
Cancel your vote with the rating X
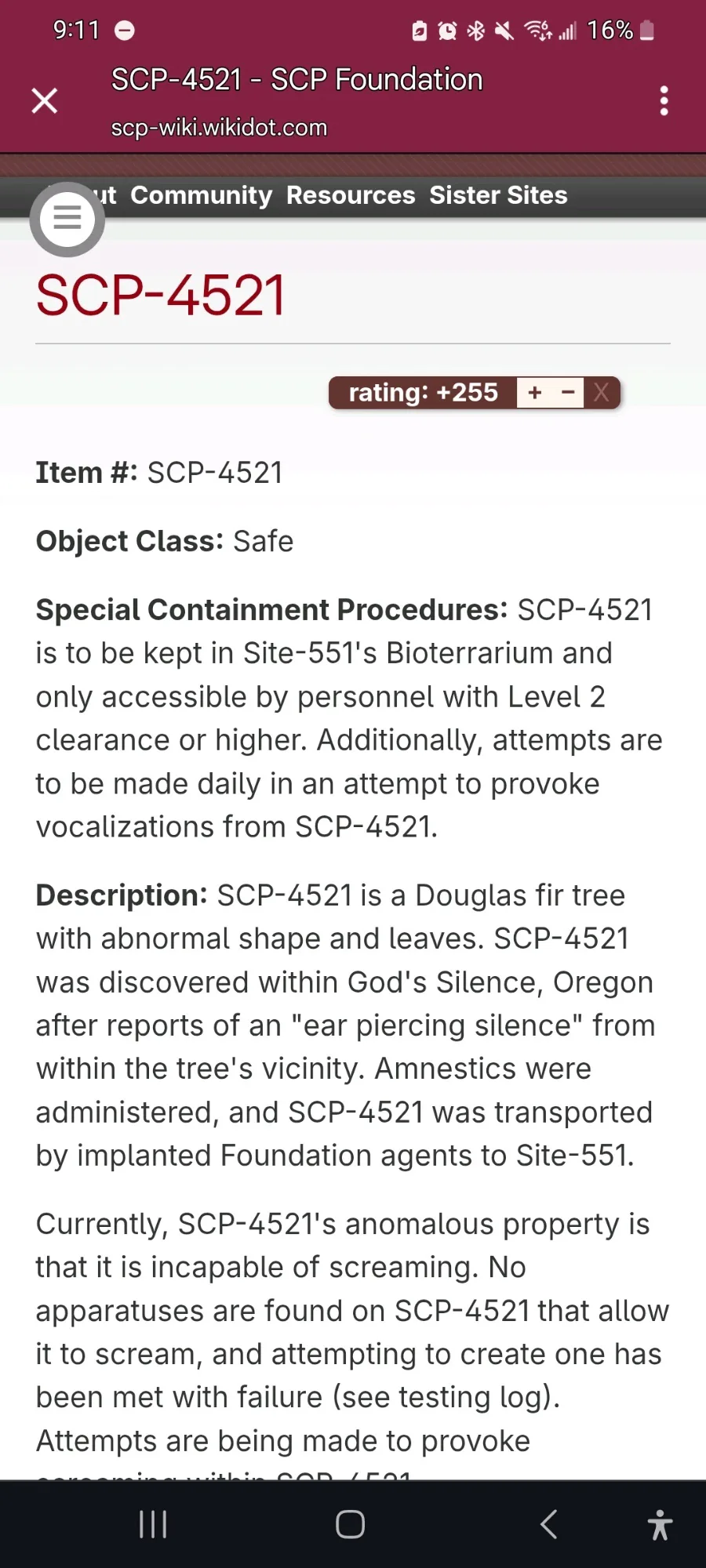point(602,392)
